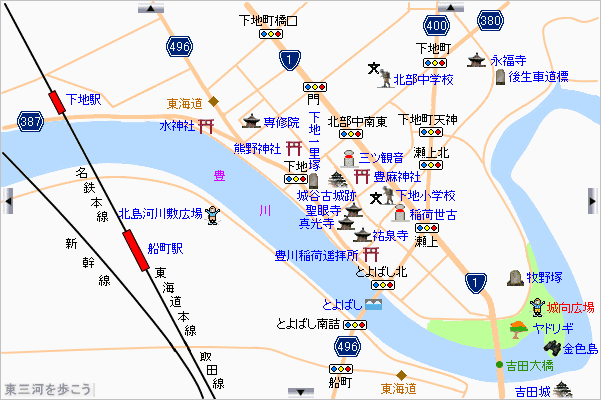Open the 下地駅 station link
The width and height of the screenshot is (601, 400).
[x=85, y=99]
